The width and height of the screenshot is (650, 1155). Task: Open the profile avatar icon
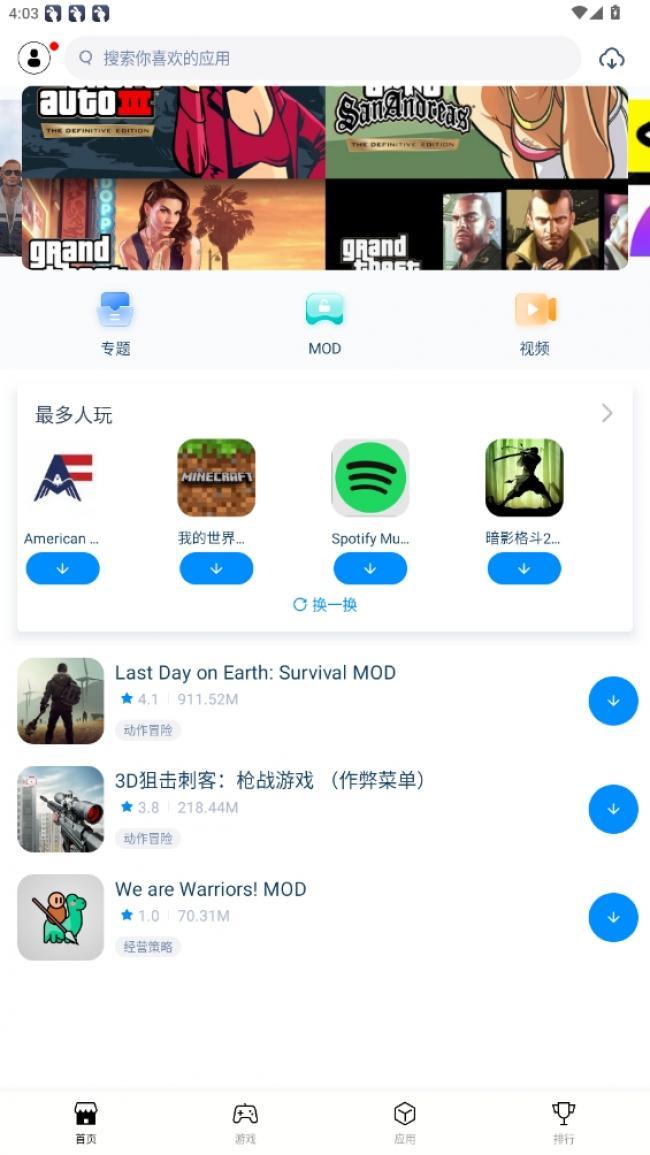tap(34, 58)
